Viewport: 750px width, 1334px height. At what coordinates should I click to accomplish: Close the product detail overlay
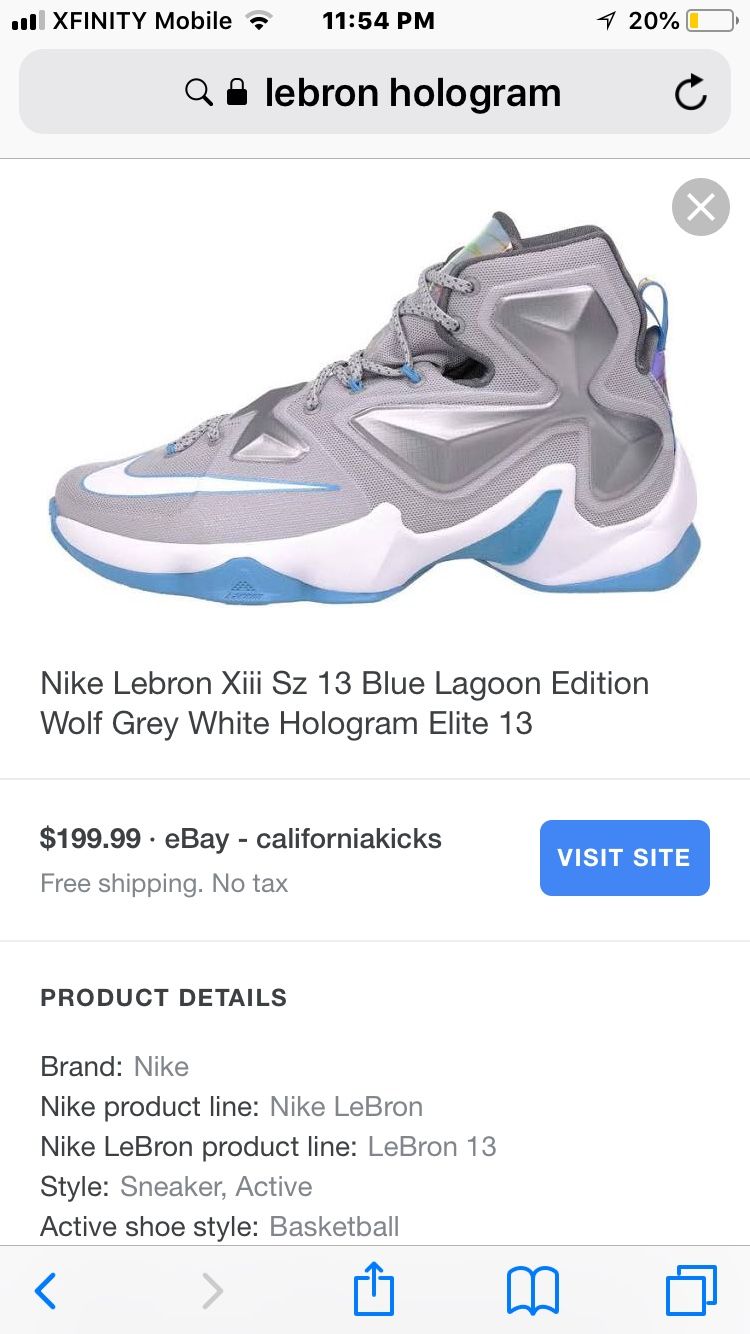pyautogui.click(x=700, y=207)
